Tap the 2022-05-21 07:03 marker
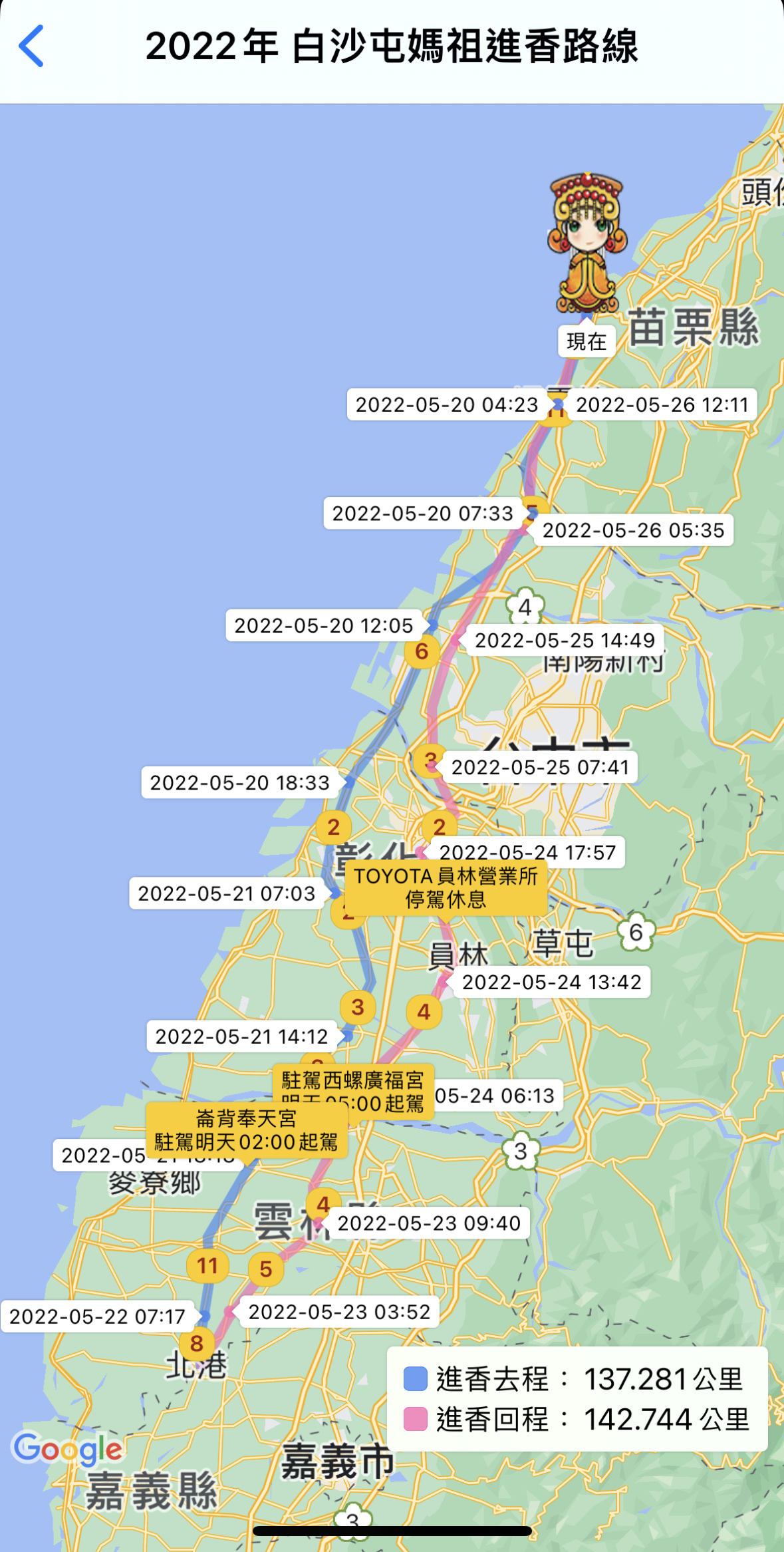The width and height of the screenshot is (784, 1552). coord(226,893)
